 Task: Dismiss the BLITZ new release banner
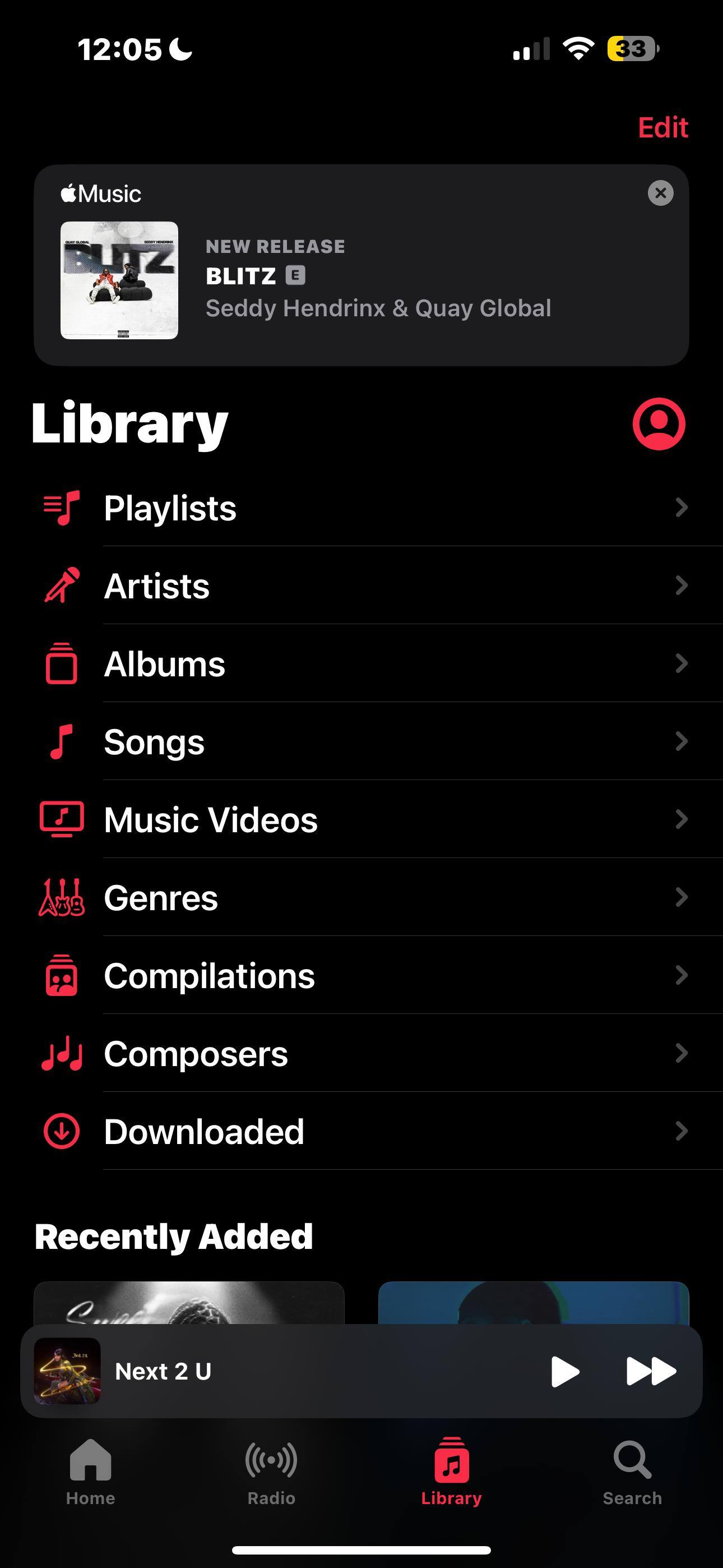coord(660,193)
